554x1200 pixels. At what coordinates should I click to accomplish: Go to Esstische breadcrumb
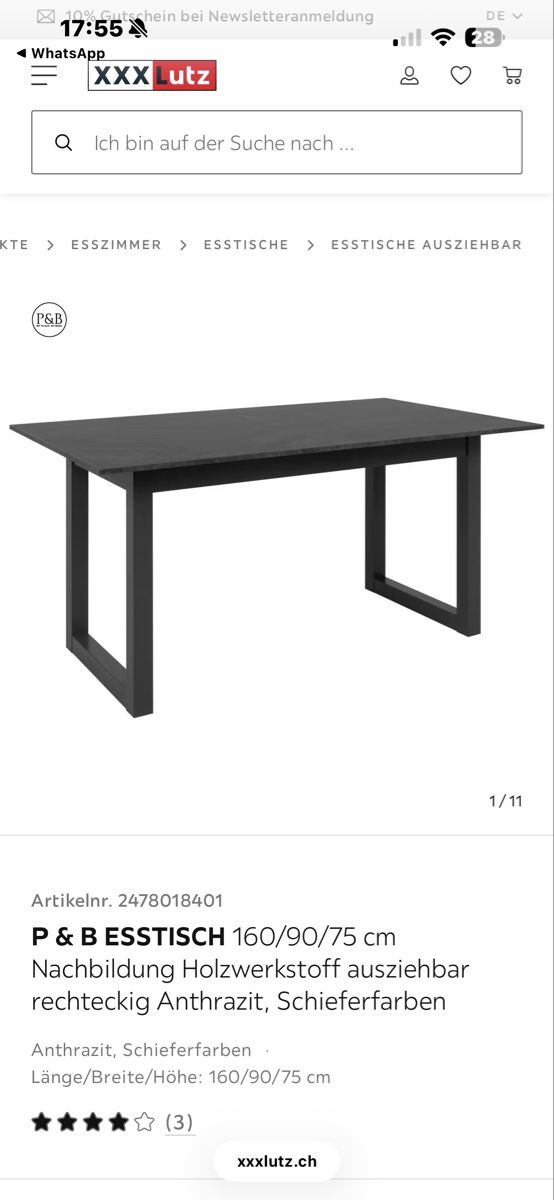(246, 245)
